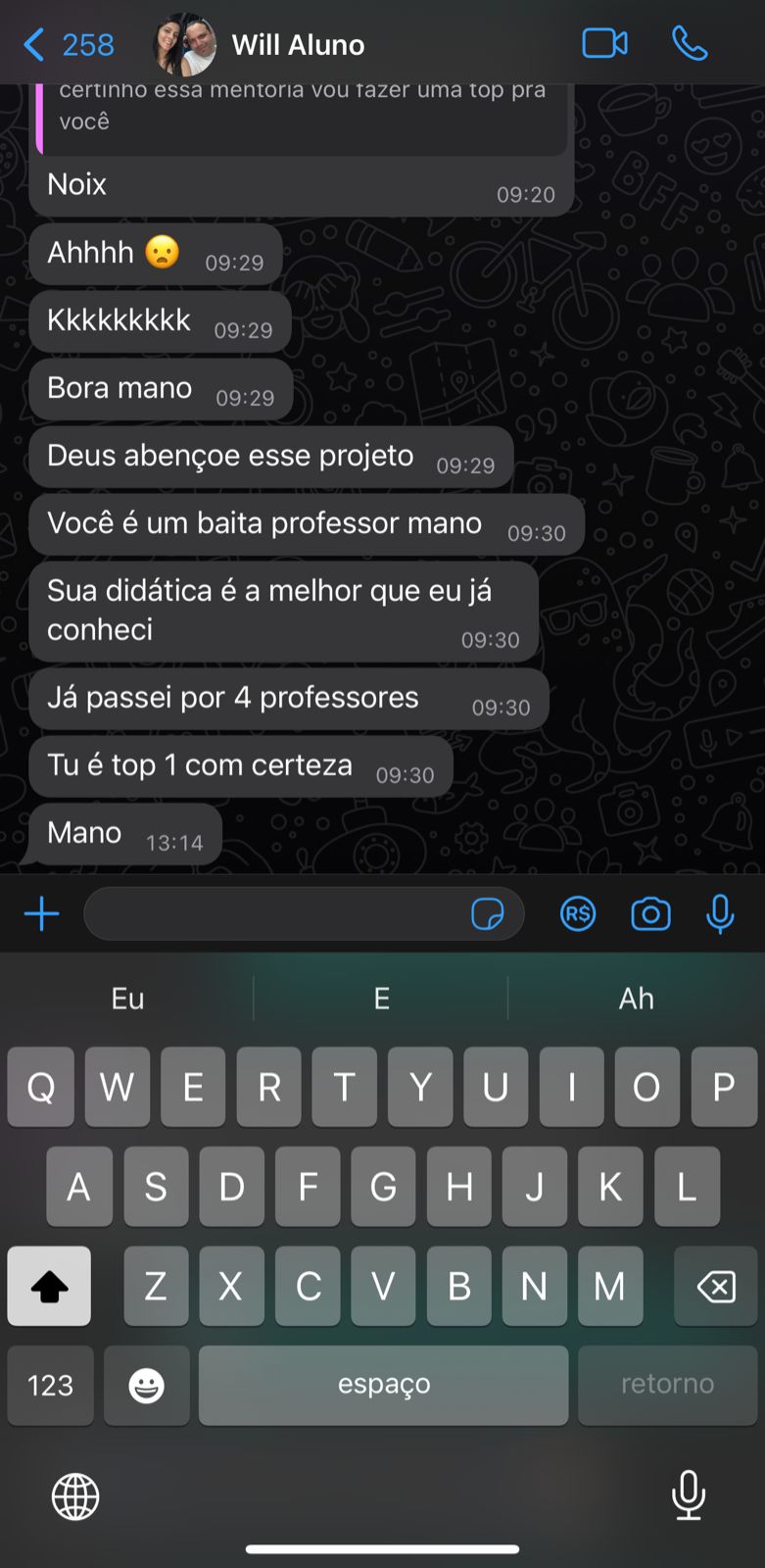The height and width of the screenshot is (1568, 765).
Task: Tap the espaço space bar
Action: [x=383, y=1385]
